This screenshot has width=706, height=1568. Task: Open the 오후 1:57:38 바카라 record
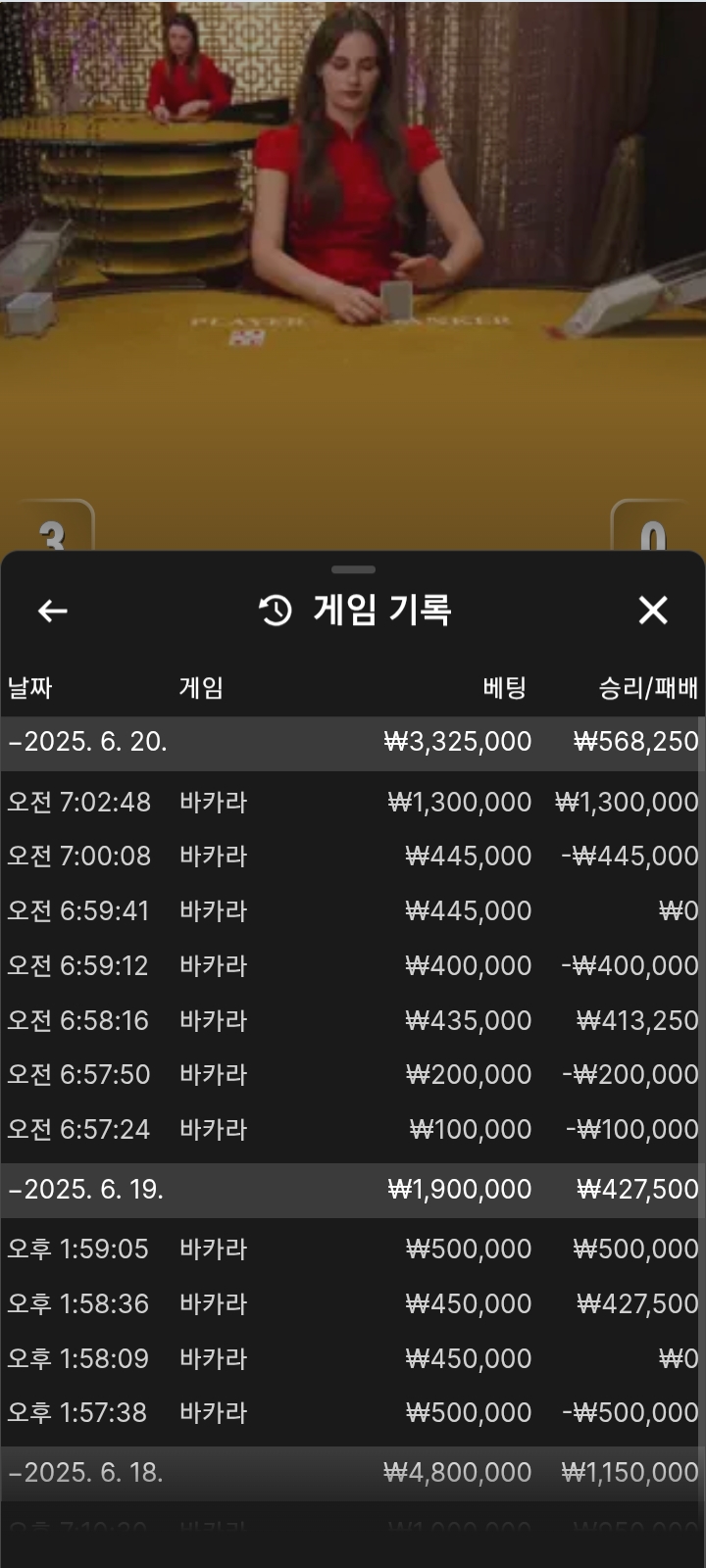point(353,1413)
